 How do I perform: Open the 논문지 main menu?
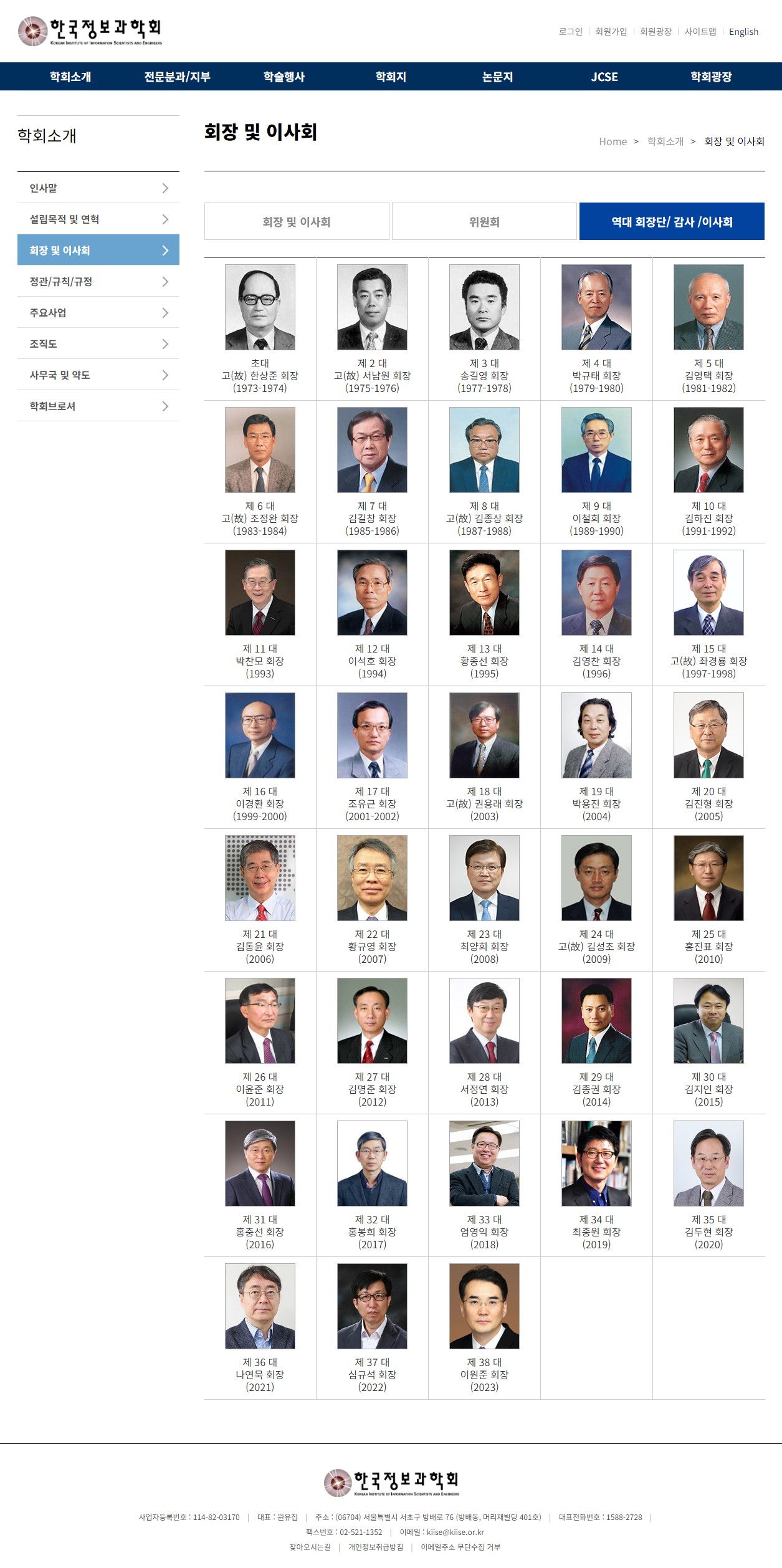497,77
